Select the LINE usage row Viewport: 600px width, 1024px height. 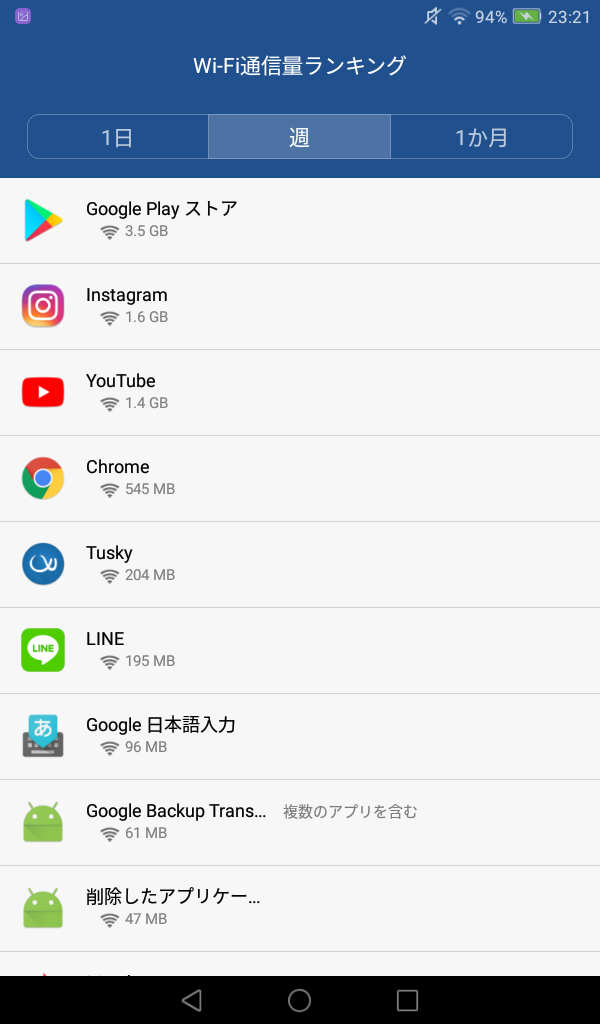click(300, 650)
